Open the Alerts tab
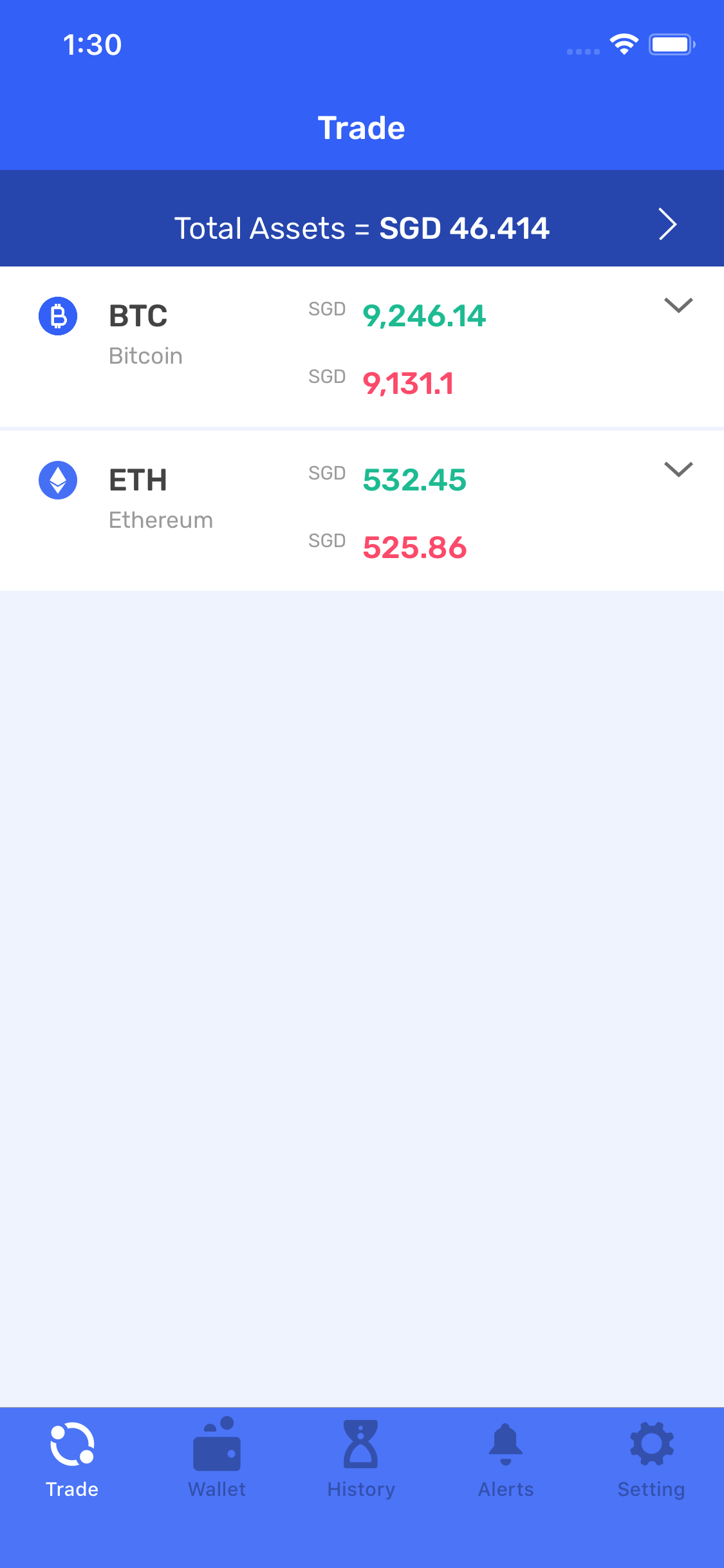Viewport: 724px width, 1568px height. [x=506, y=1458]
